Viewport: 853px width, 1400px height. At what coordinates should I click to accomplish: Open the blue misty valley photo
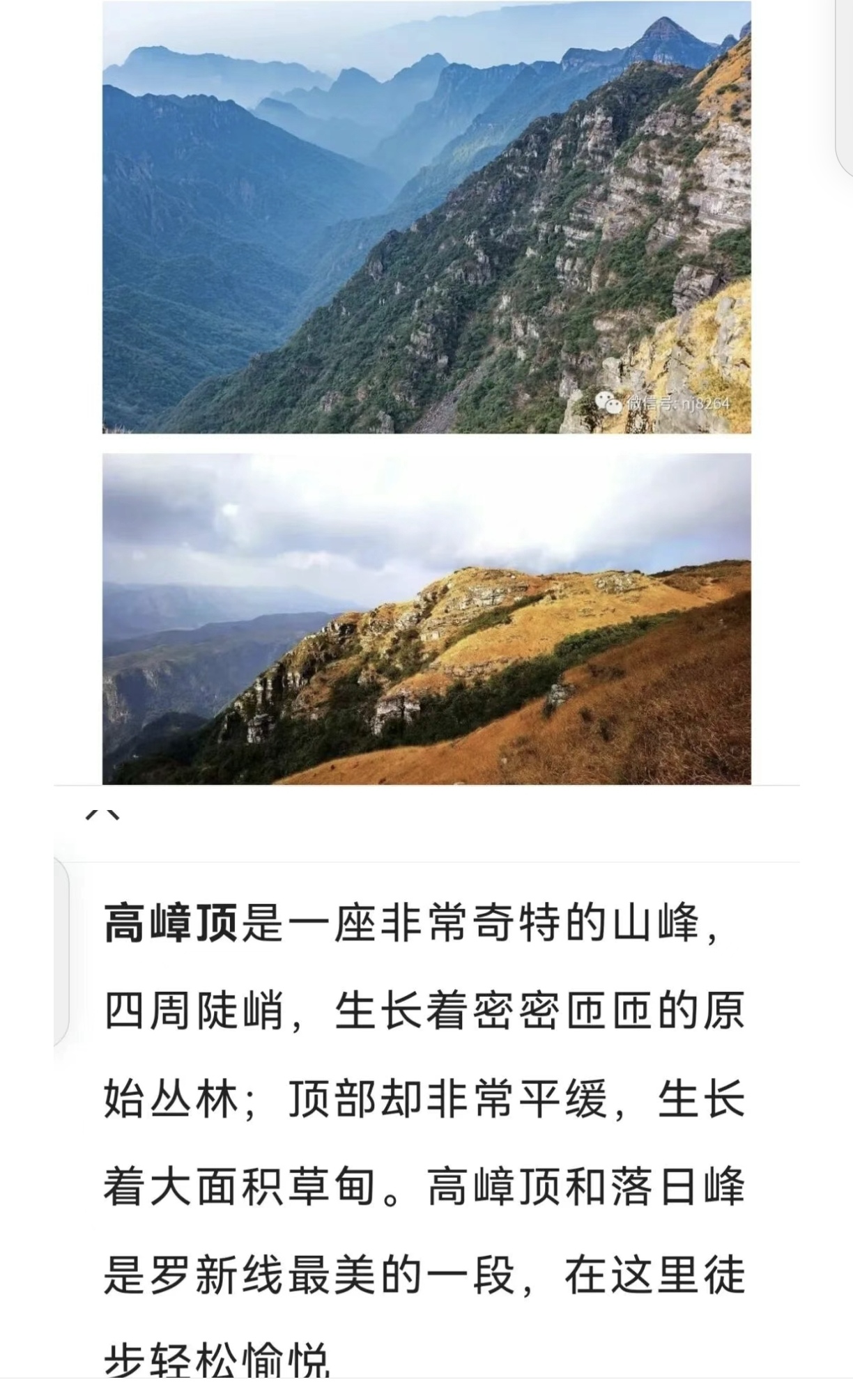coord(426,217)
